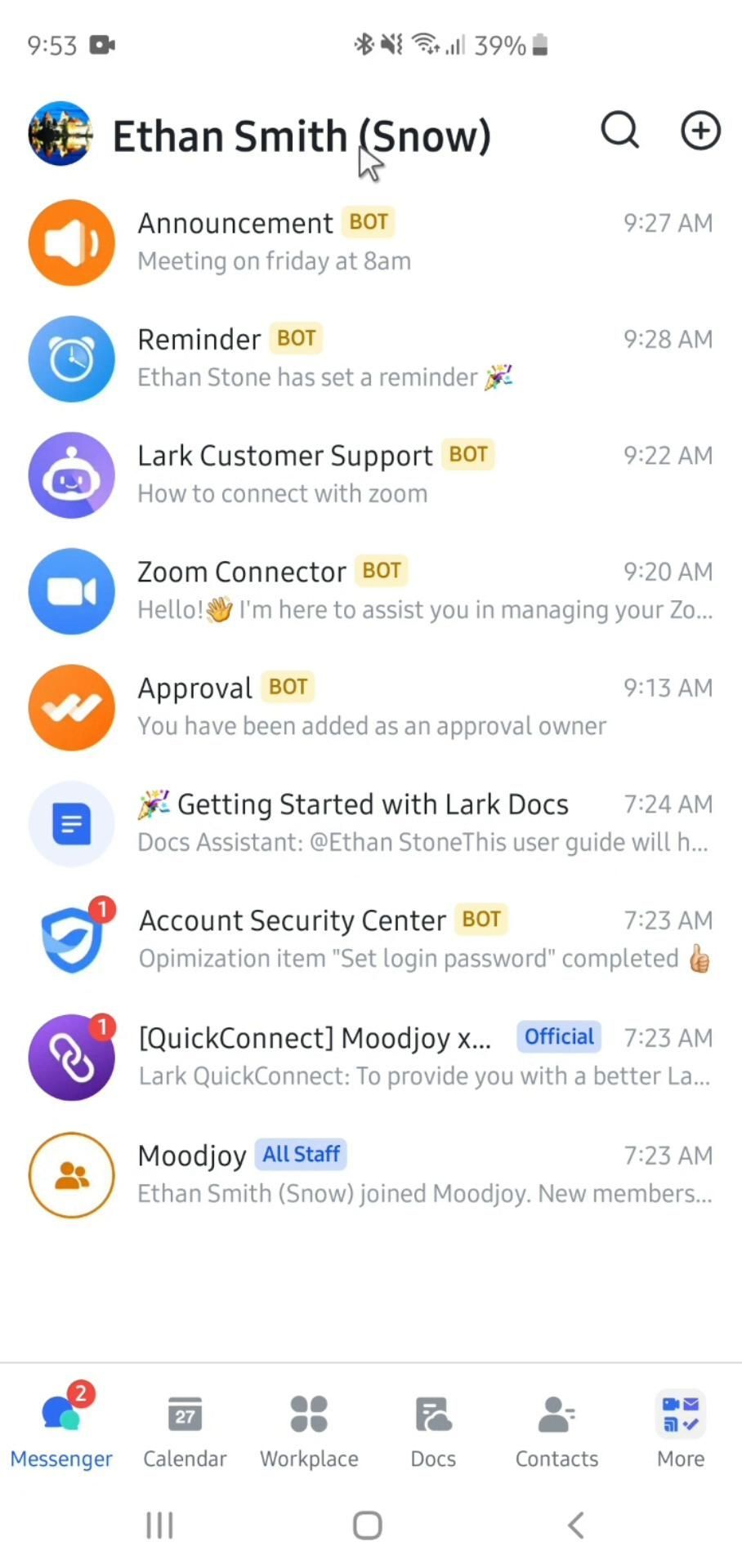Select the Contacts tab
Image resolution: width=742 pixels, height=1568 pixels.
pyautogui.click(x=556, y=1430)
